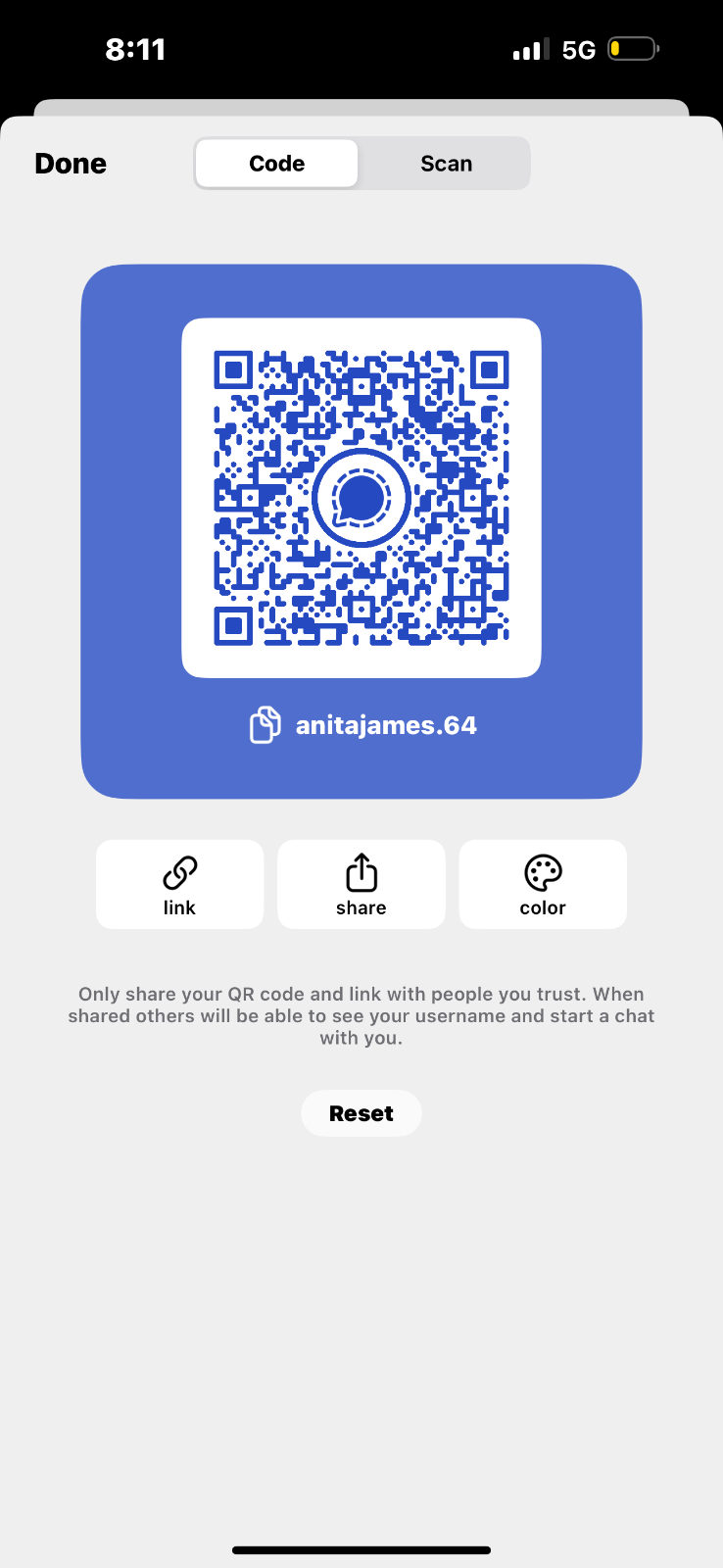Tap Done to close the sheet
Viewport: 723px width, 1568px height.
[x=71, y=164]
